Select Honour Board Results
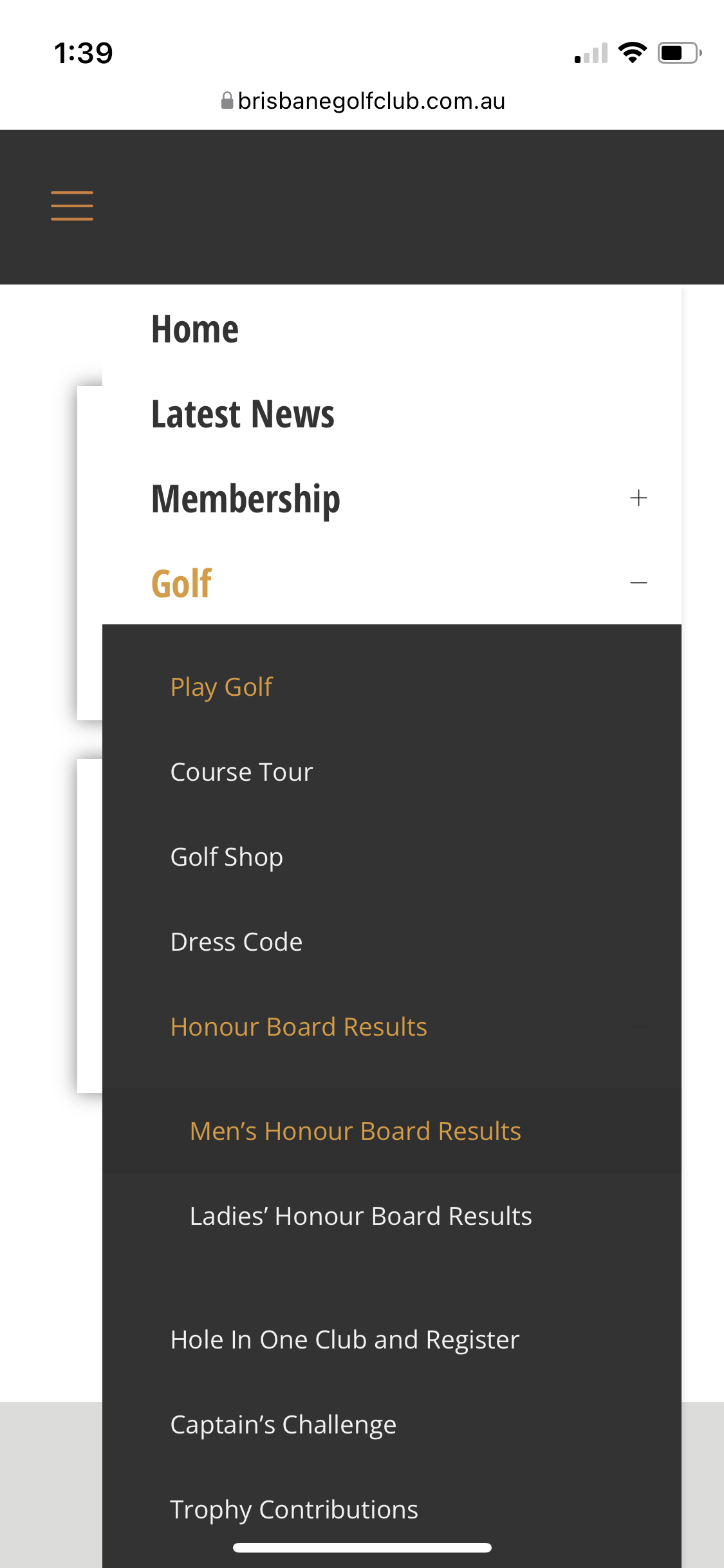 tap(299, 1027)
